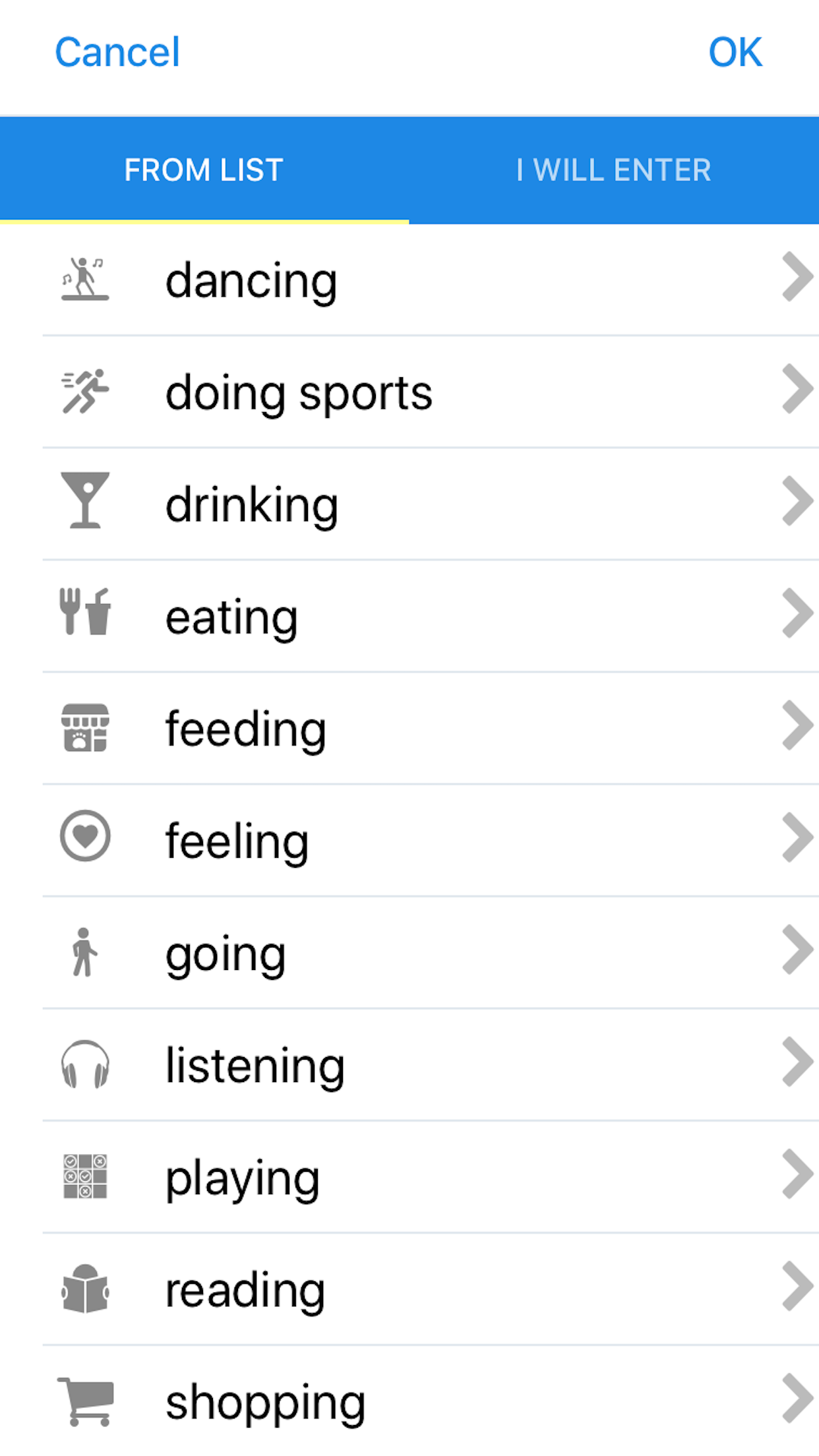Choose the doing sports option
The width and height of the screenshot is (819, 1456).
(409, 392)
